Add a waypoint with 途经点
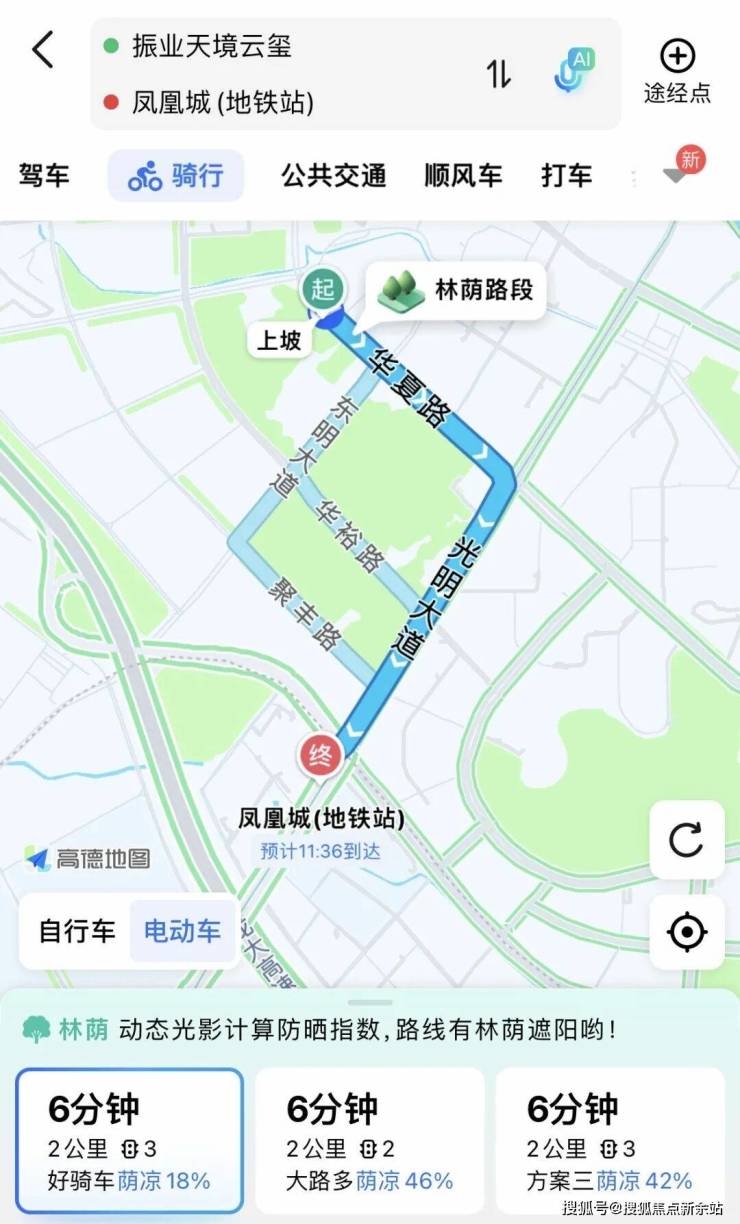Screen dimensions: 740x1224 (x=677, y=72)
